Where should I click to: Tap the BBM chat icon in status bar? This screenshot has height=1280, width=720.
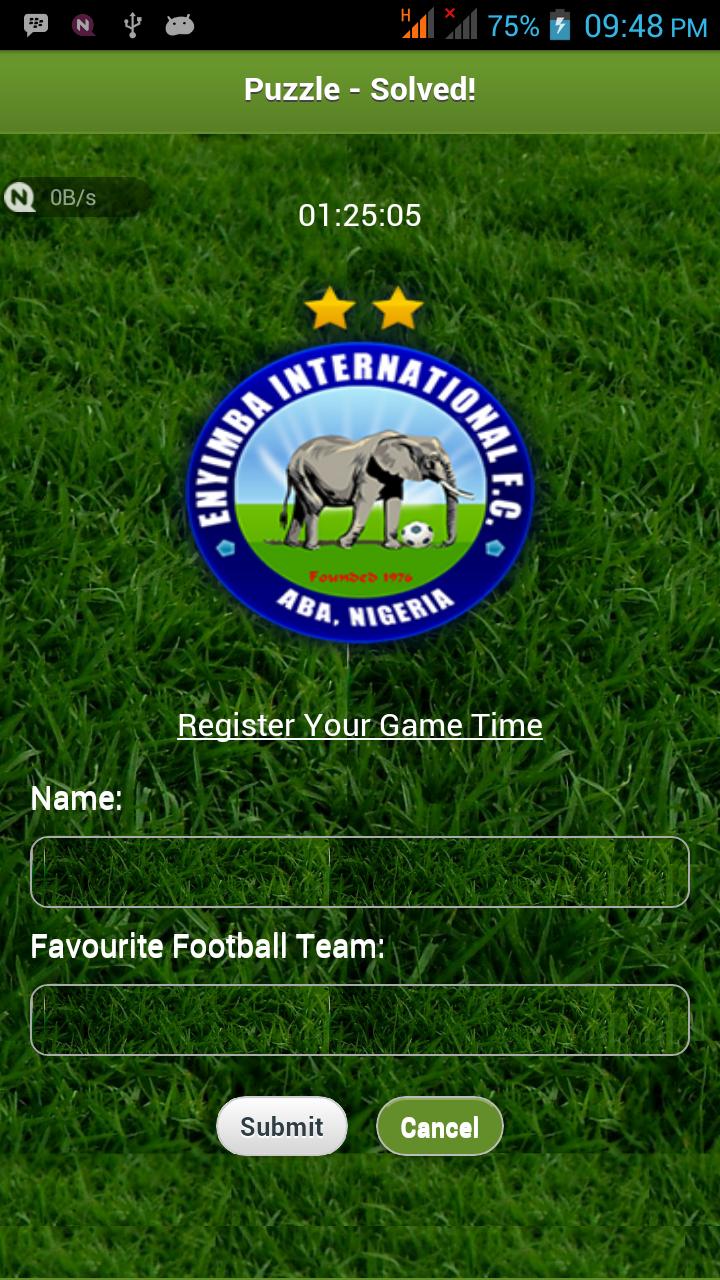point(35,22)
